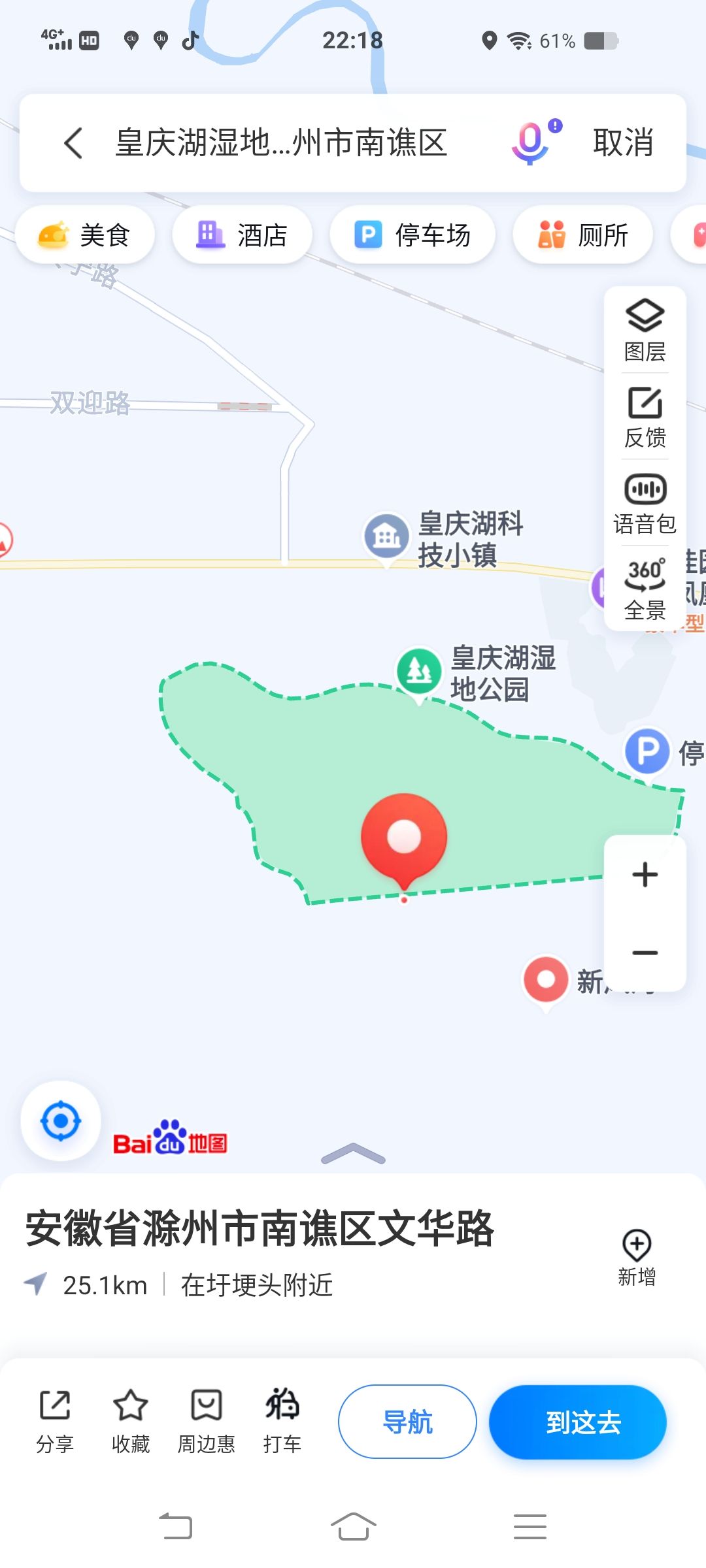Open 反馈 feedback
Screen dimensions: 706x1568
coord(645,417)
